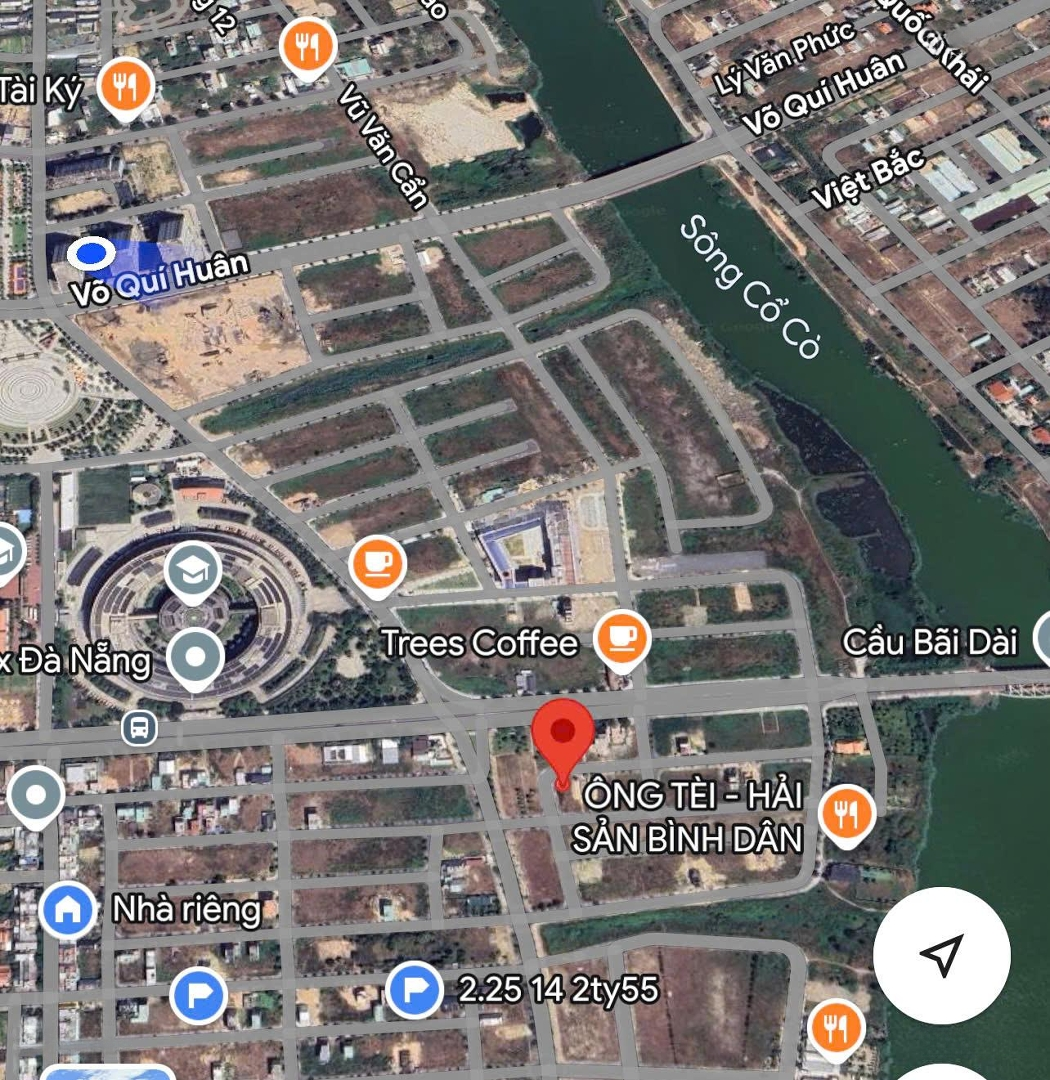This screenshot has width=1050, height=1080.
Task: Select the ÔNG TÈI - HẢI SẢN BÌNH DÂN restaurant marker
Action: click(x=847, y=812)
